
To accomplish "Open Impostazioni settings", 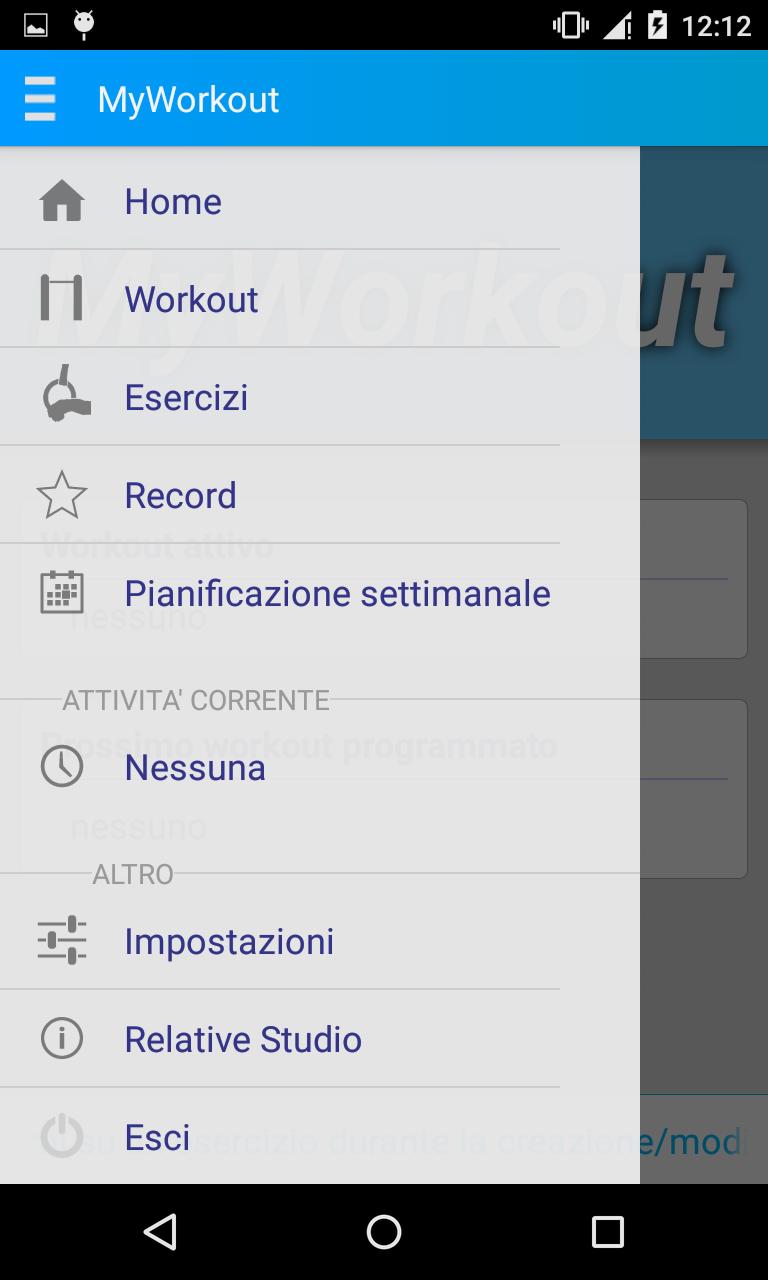I will click(x=229, y=941).
